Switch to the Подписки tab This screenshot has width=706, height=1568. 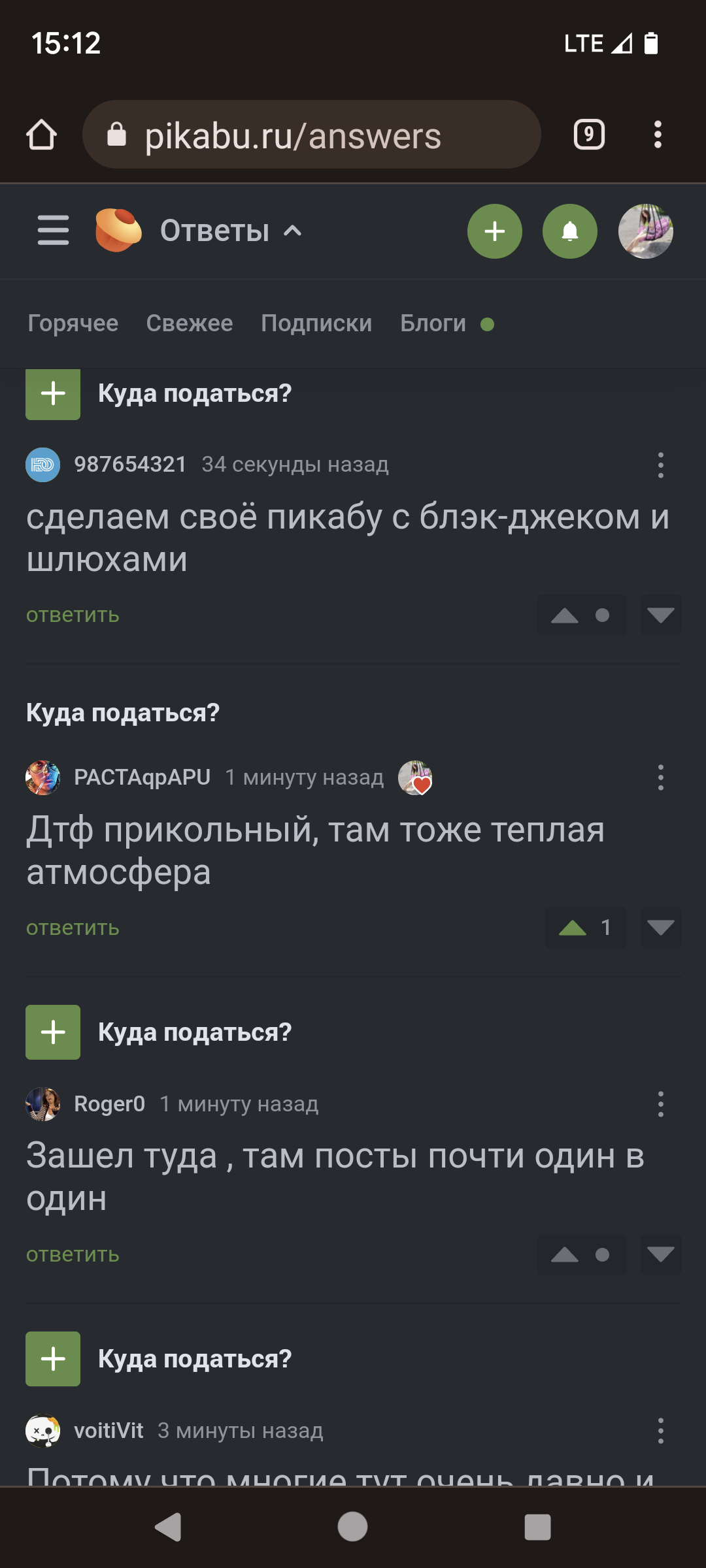pos(316,323)
